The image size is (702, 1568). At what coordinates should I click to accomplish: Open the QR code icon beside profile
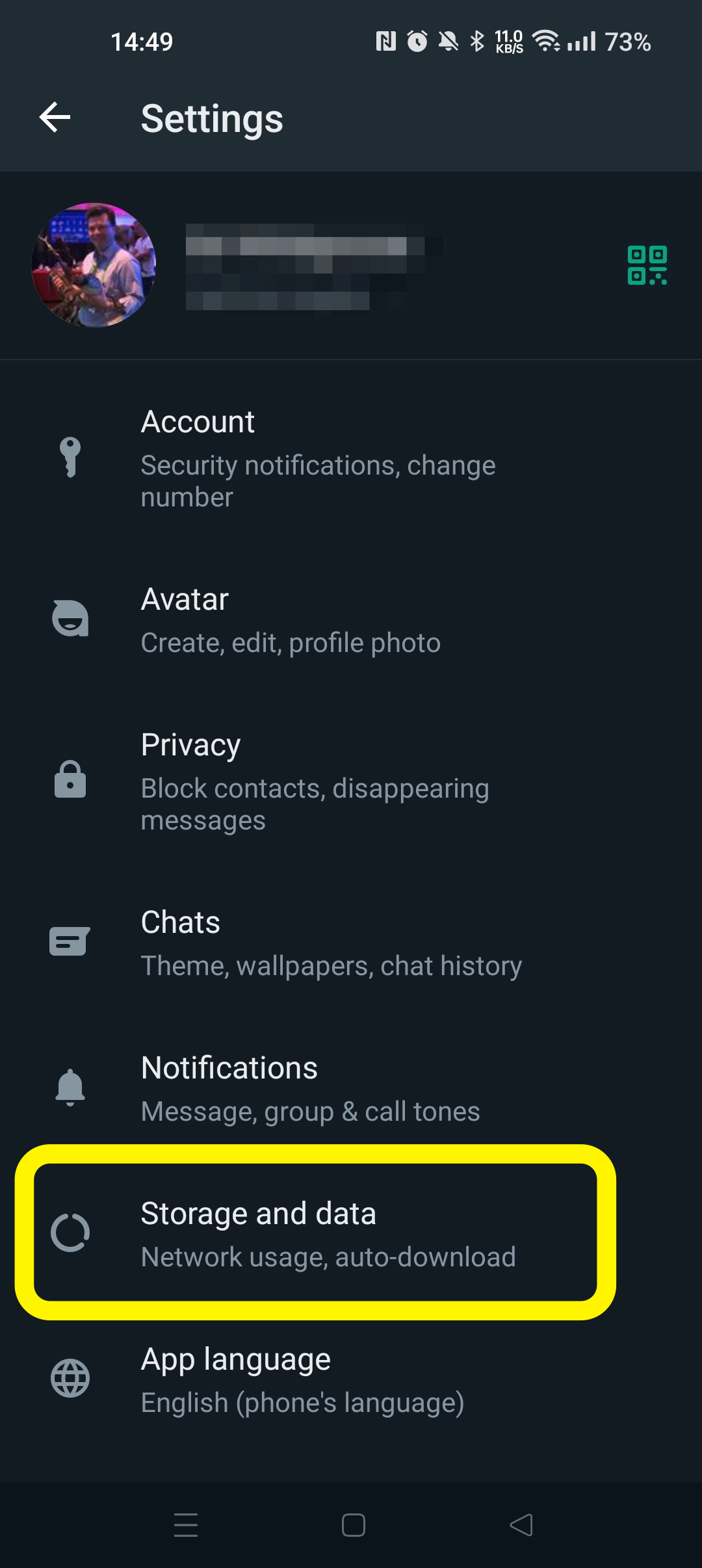click(647, 265)
